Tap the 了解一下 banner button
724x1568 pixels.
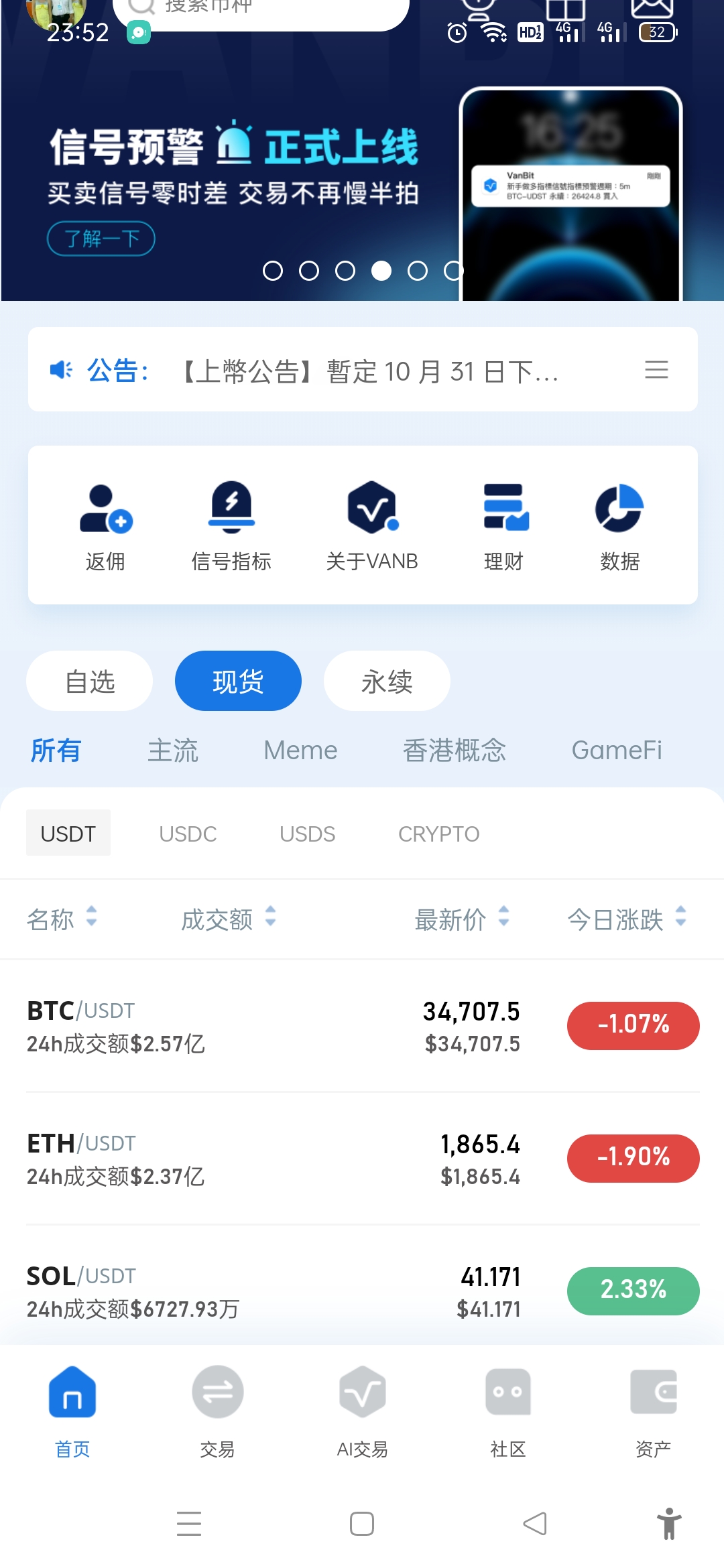point(101,238)
